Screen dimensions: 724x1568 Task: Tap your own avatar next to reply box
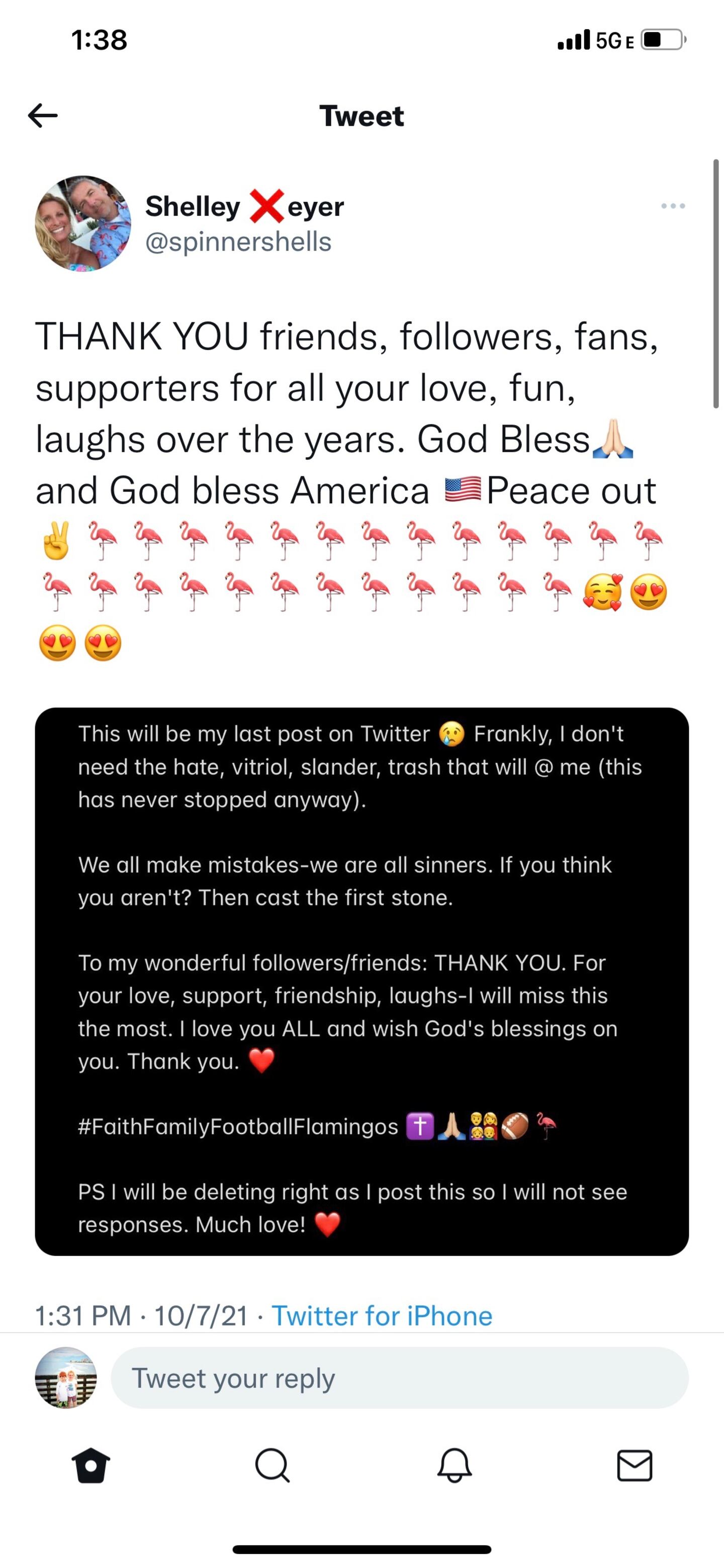coord(67,1379)
